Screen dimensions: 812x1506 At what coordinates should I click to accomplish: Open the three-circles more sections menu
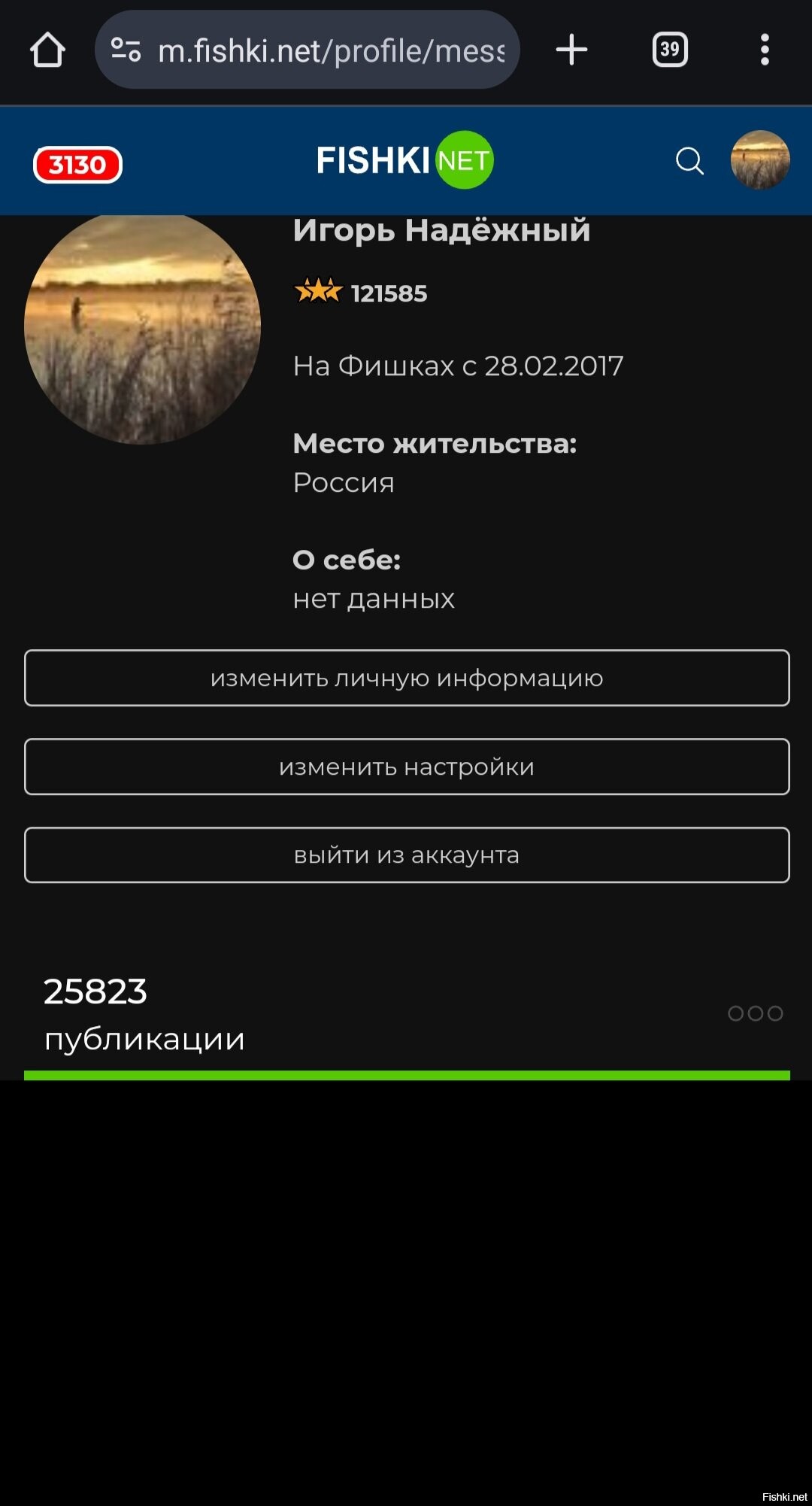point(756,1013)
